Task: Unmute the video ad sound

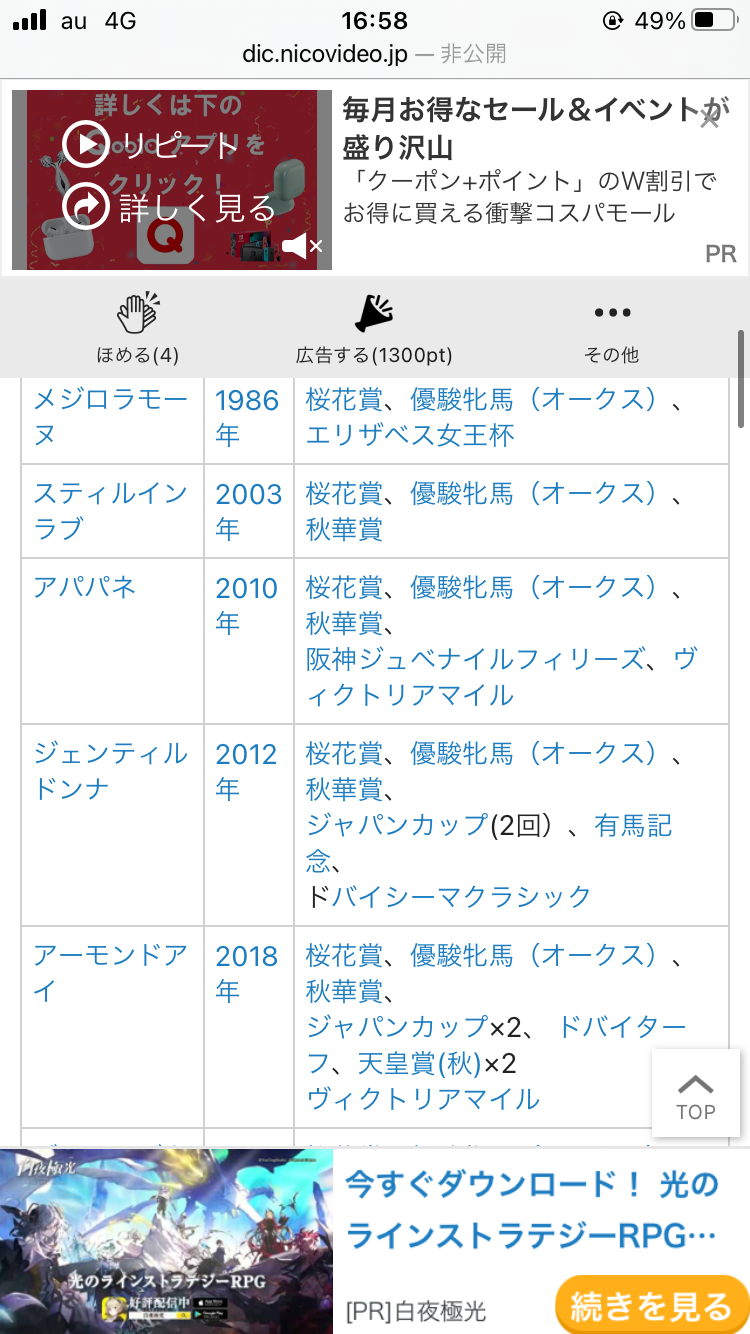Action: [301, 245]
